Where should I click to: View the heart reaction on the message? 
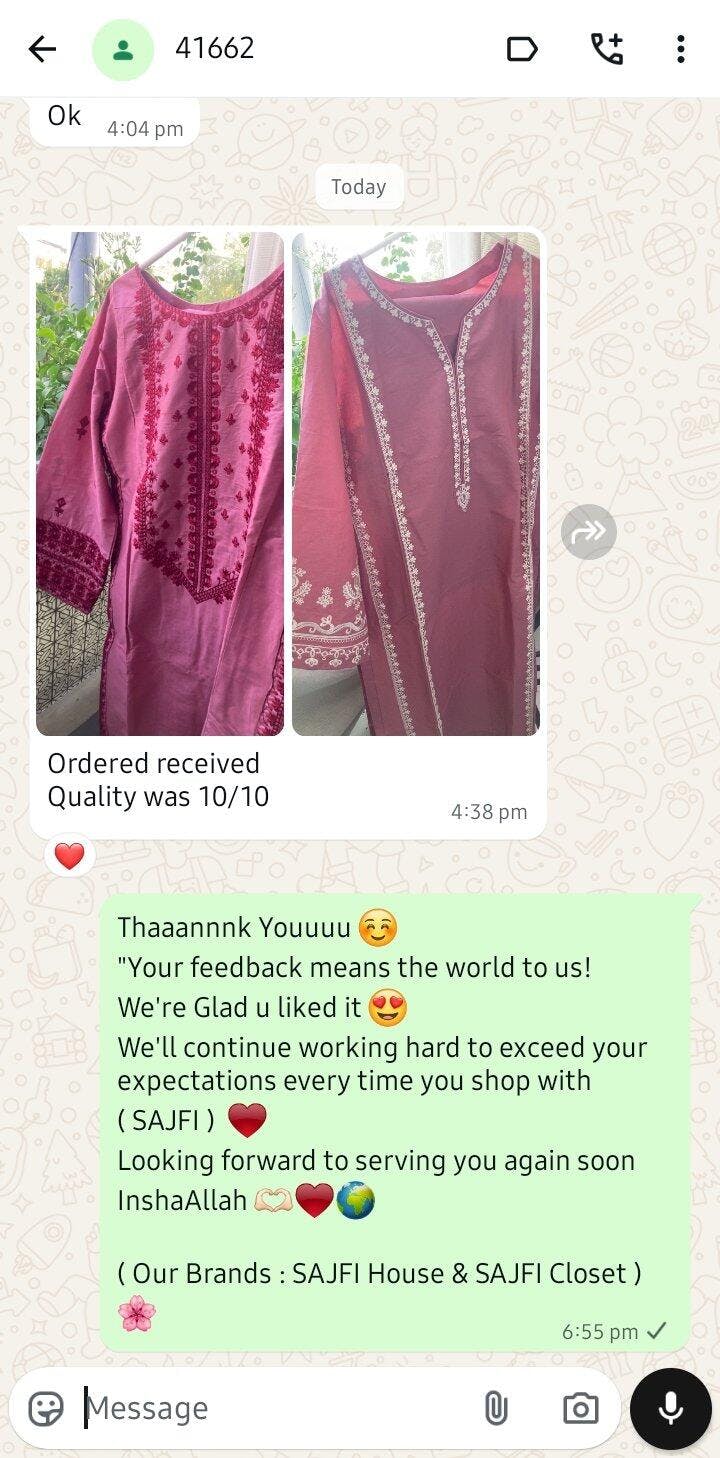tap(69, 857)
